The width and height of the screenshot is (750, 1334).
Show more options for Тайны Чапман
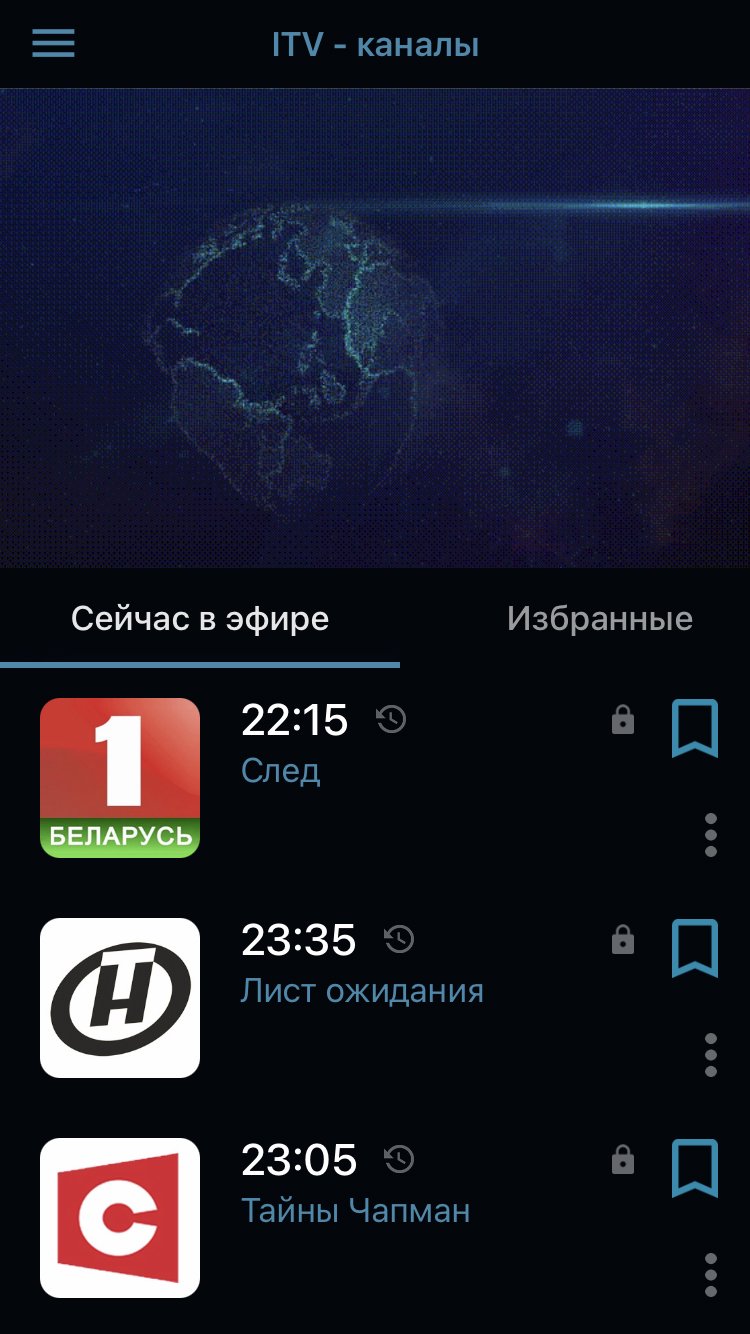(x=710, y=1275)
